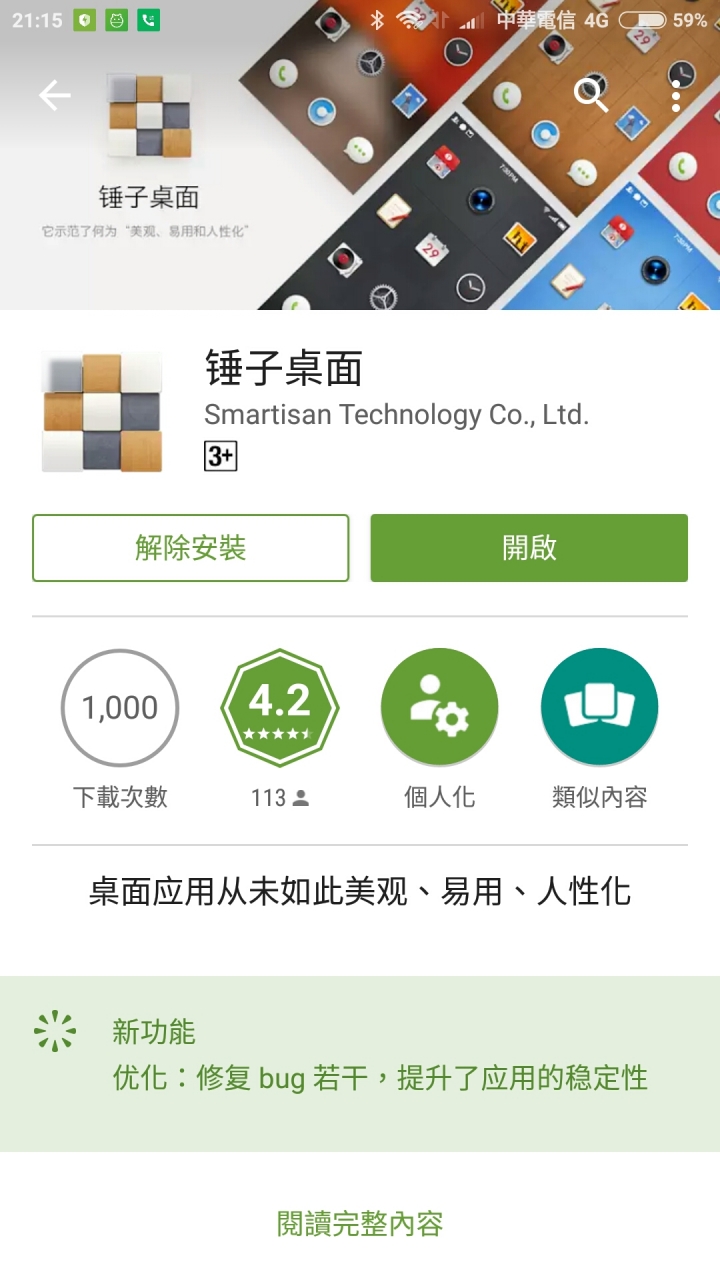Tap 解除安裝 to uninstall the app

(190, 548)
